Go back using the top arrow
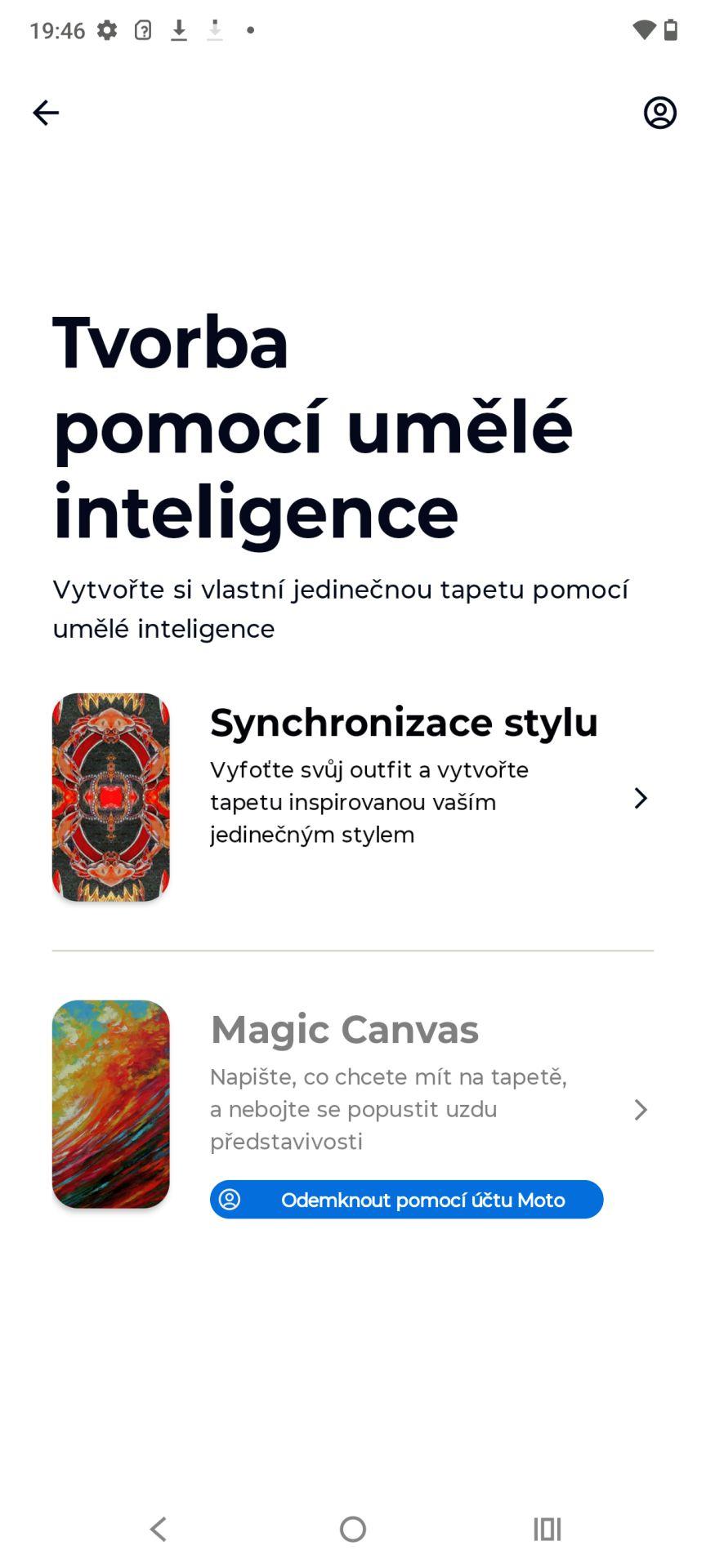This screenshot has width=706, height=1568. tap(46, 113)
